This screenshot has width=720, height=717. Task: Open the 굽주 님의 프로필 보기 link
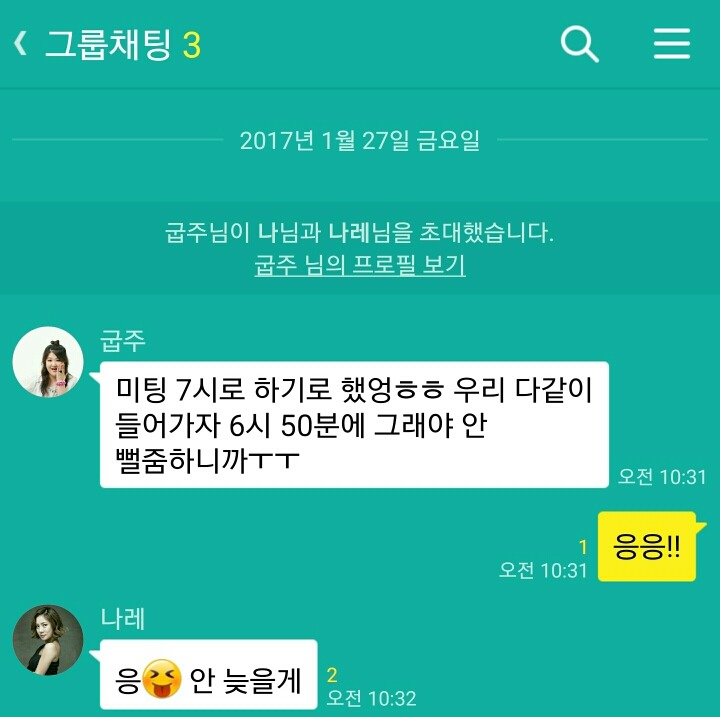(360, 266)
